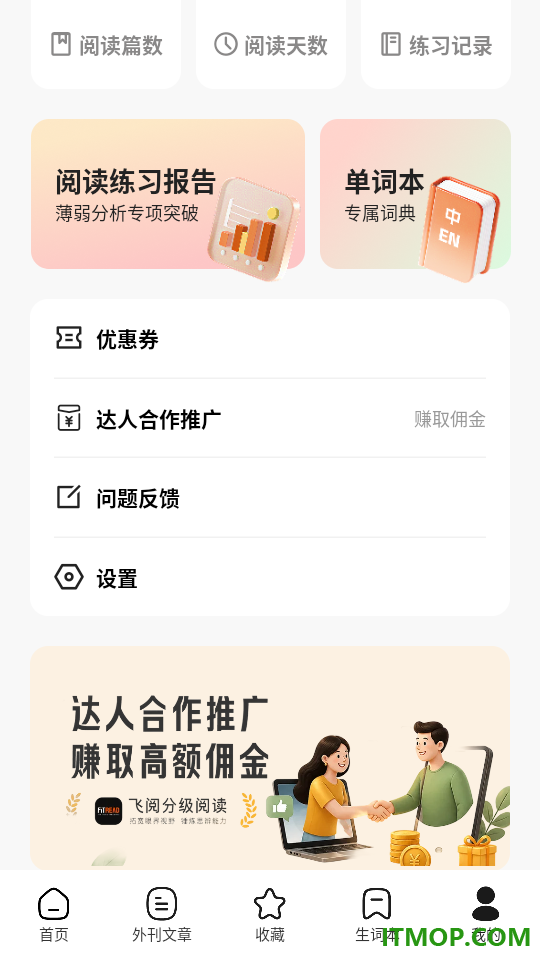Select 达人合作推广 row with 赚取佣金
This screenshot has height=960, width=540.
(270, 419)
